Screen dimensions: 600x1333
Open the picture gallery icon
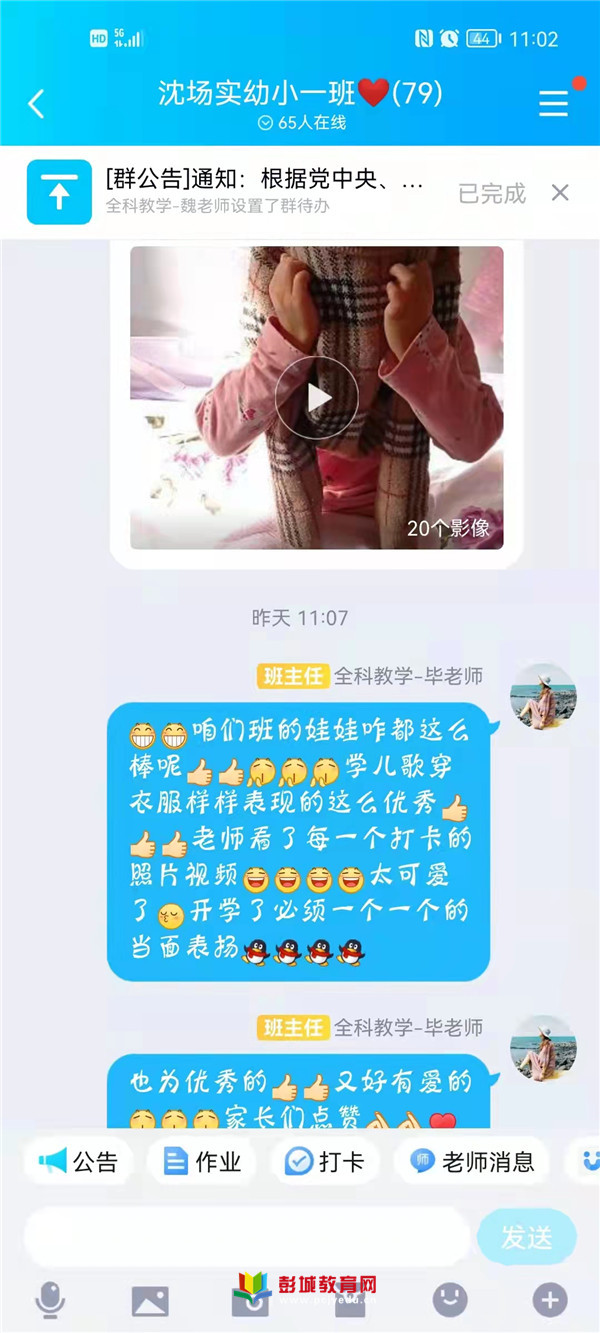click(x=150, y=1299)
